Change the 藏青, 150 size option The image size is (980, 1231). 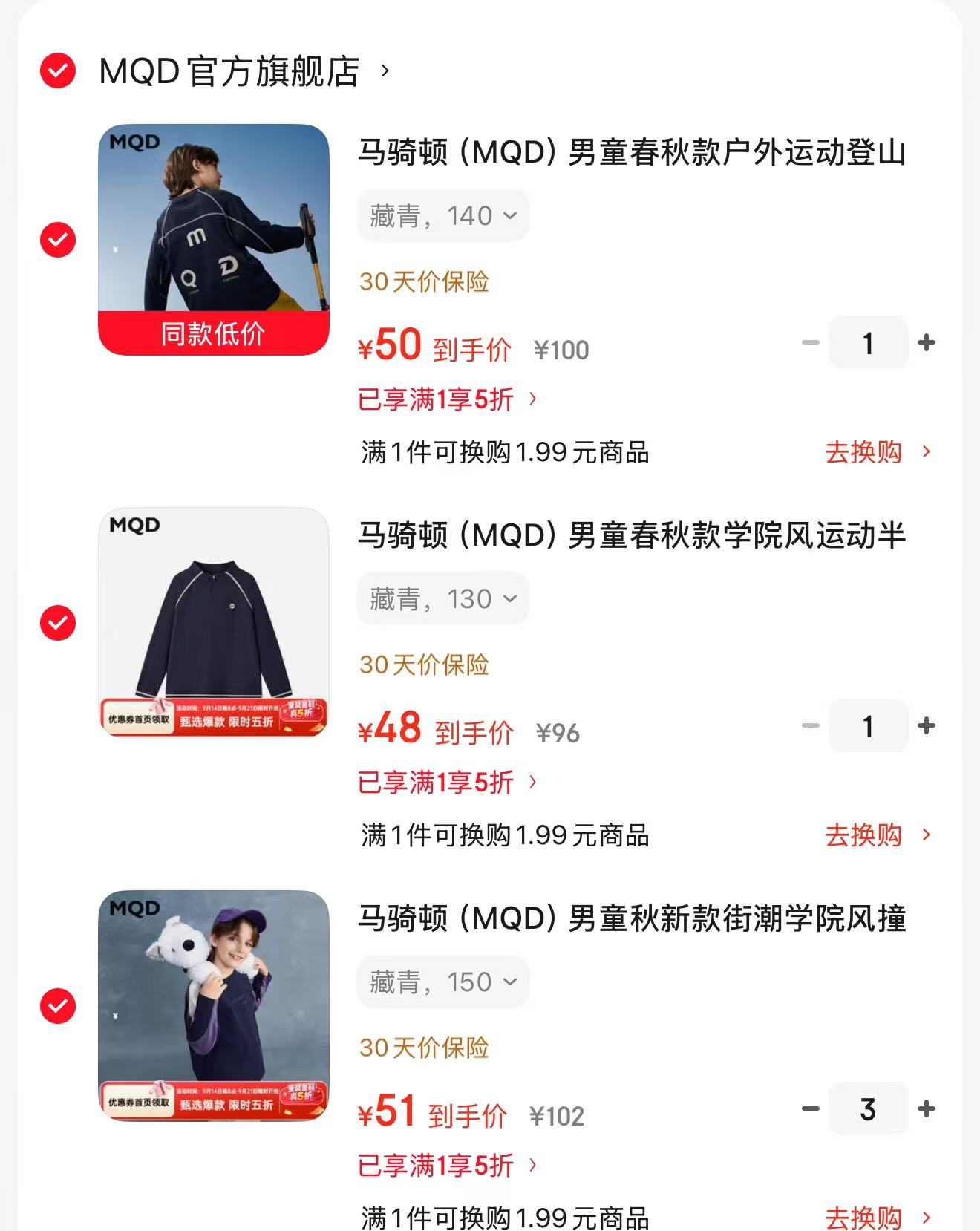click(443, 982)
